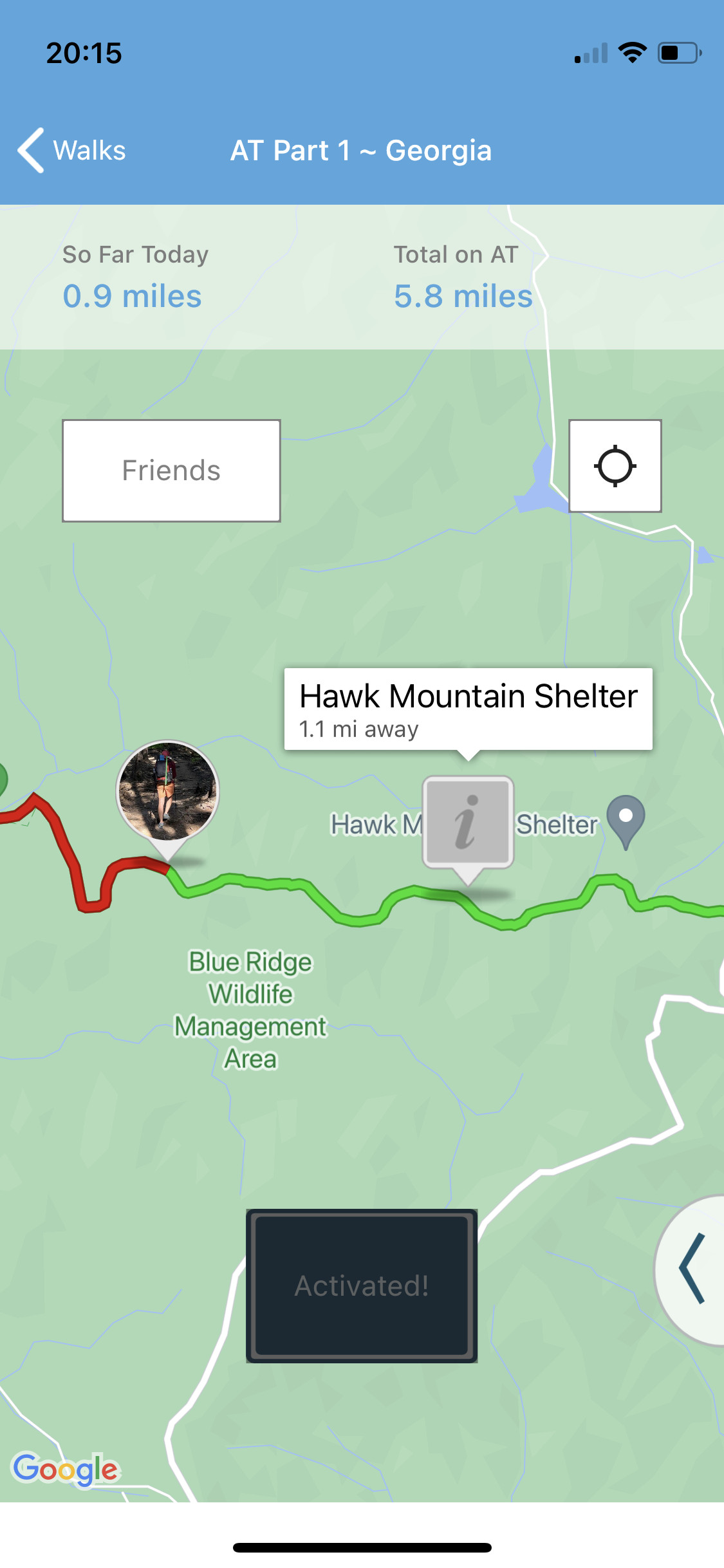Open the Friends button
This screenshot has height=1568, width=724.
click(171, 471)
